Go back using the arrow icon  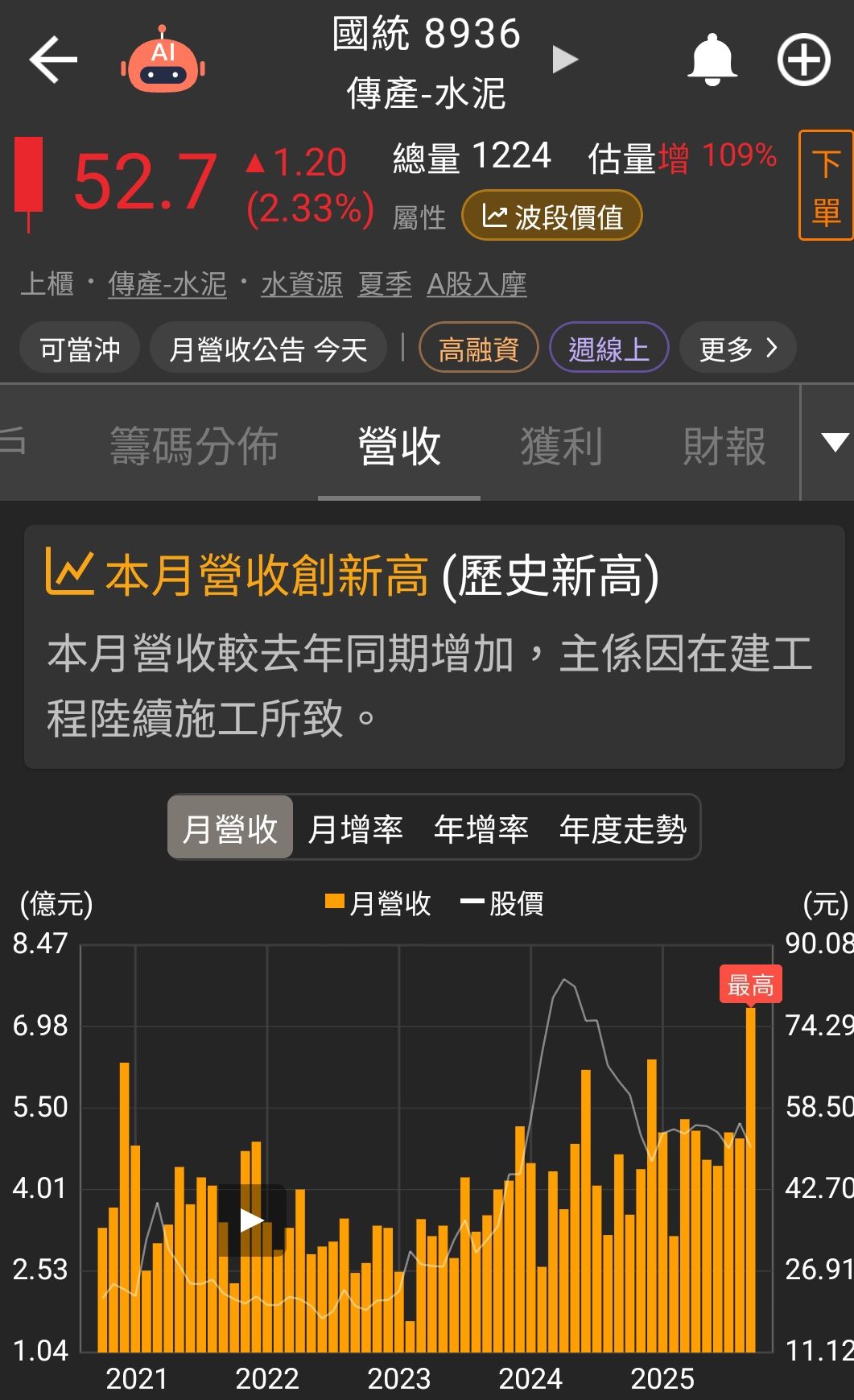53,60
